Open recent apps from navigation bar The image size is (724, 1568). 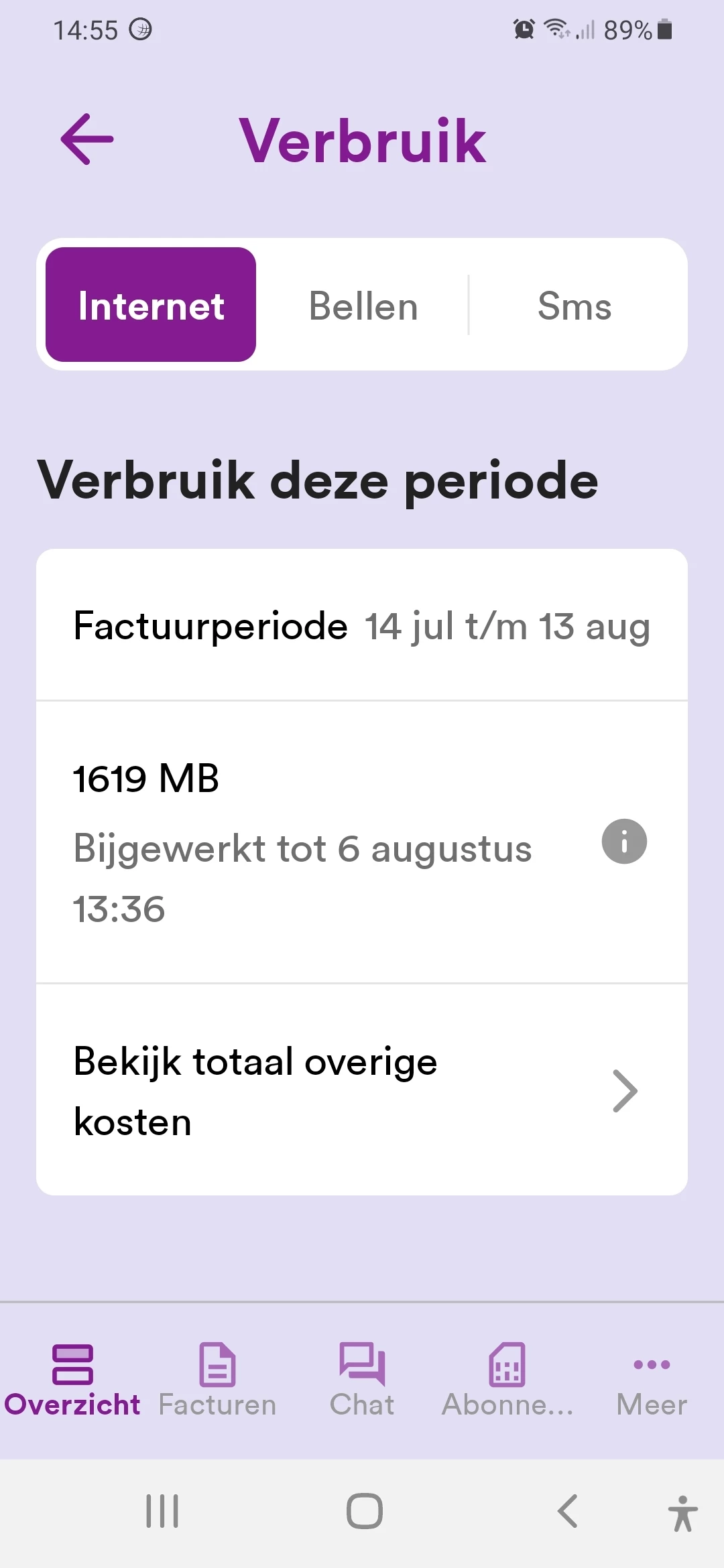pos(162,1512)
